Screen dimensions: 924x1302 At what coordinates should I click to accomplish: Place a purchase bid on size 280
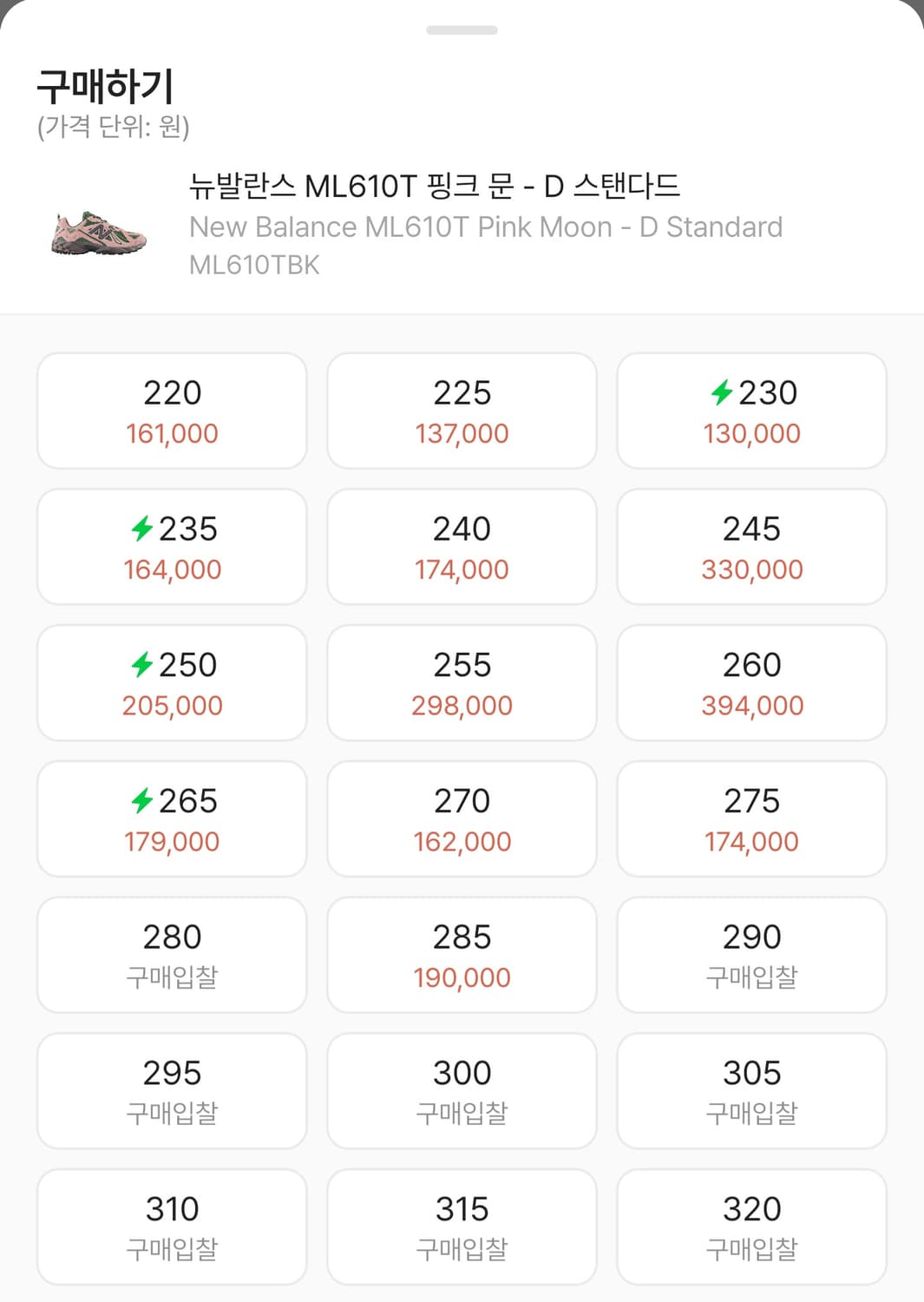[171, 954]
